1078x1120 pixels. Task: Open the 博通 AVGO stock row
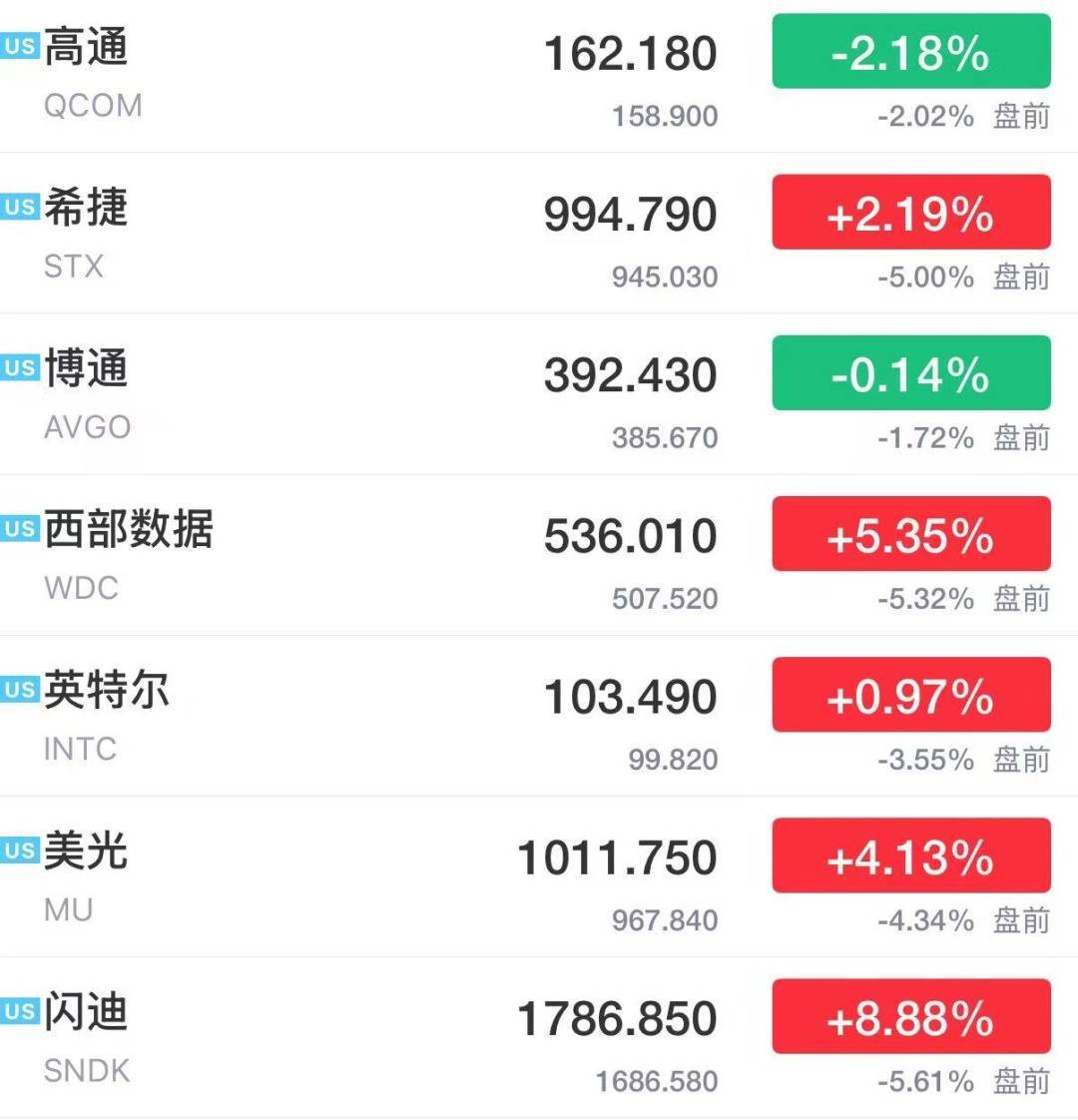539,393
